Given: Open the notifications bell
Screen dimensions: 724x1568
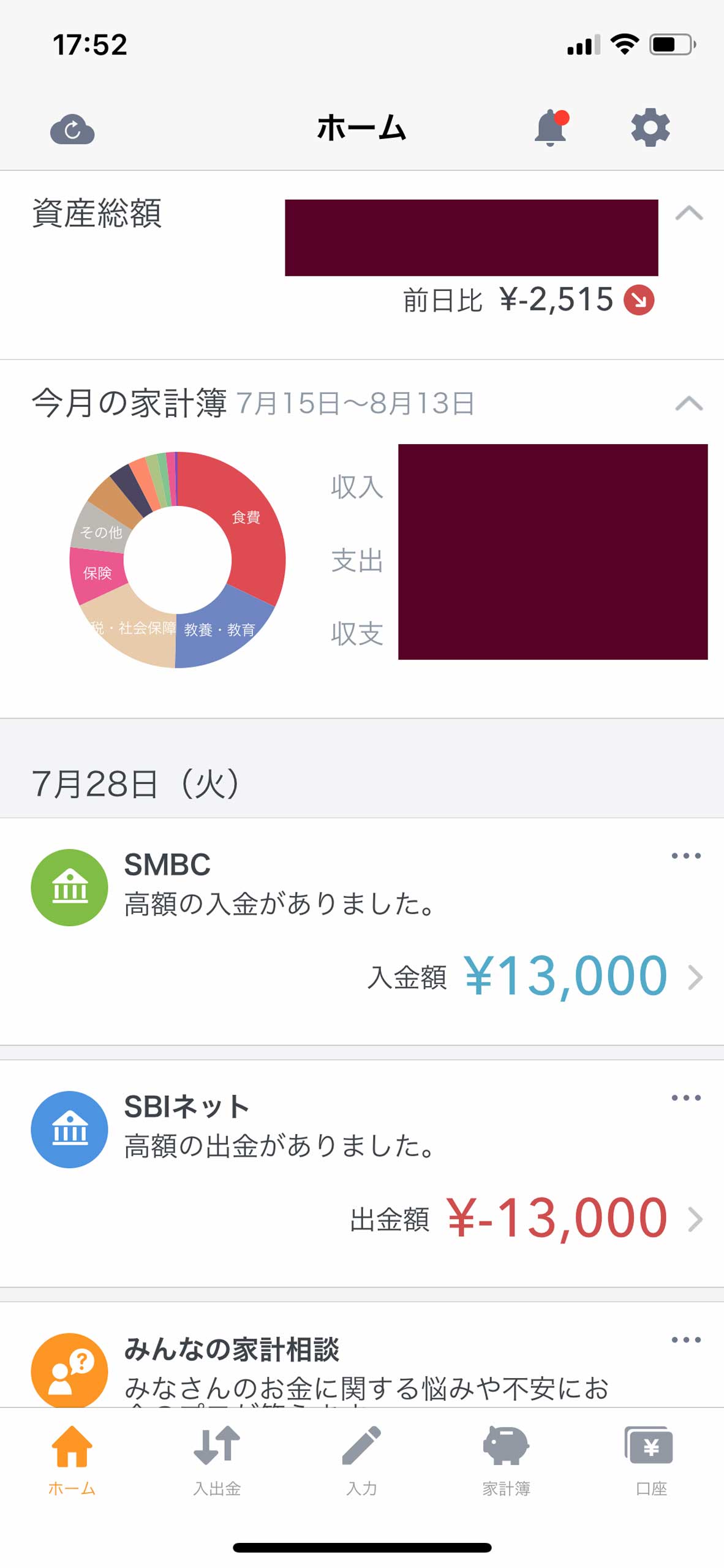Looking at the screenshot, I should click(x=551, y=129).
